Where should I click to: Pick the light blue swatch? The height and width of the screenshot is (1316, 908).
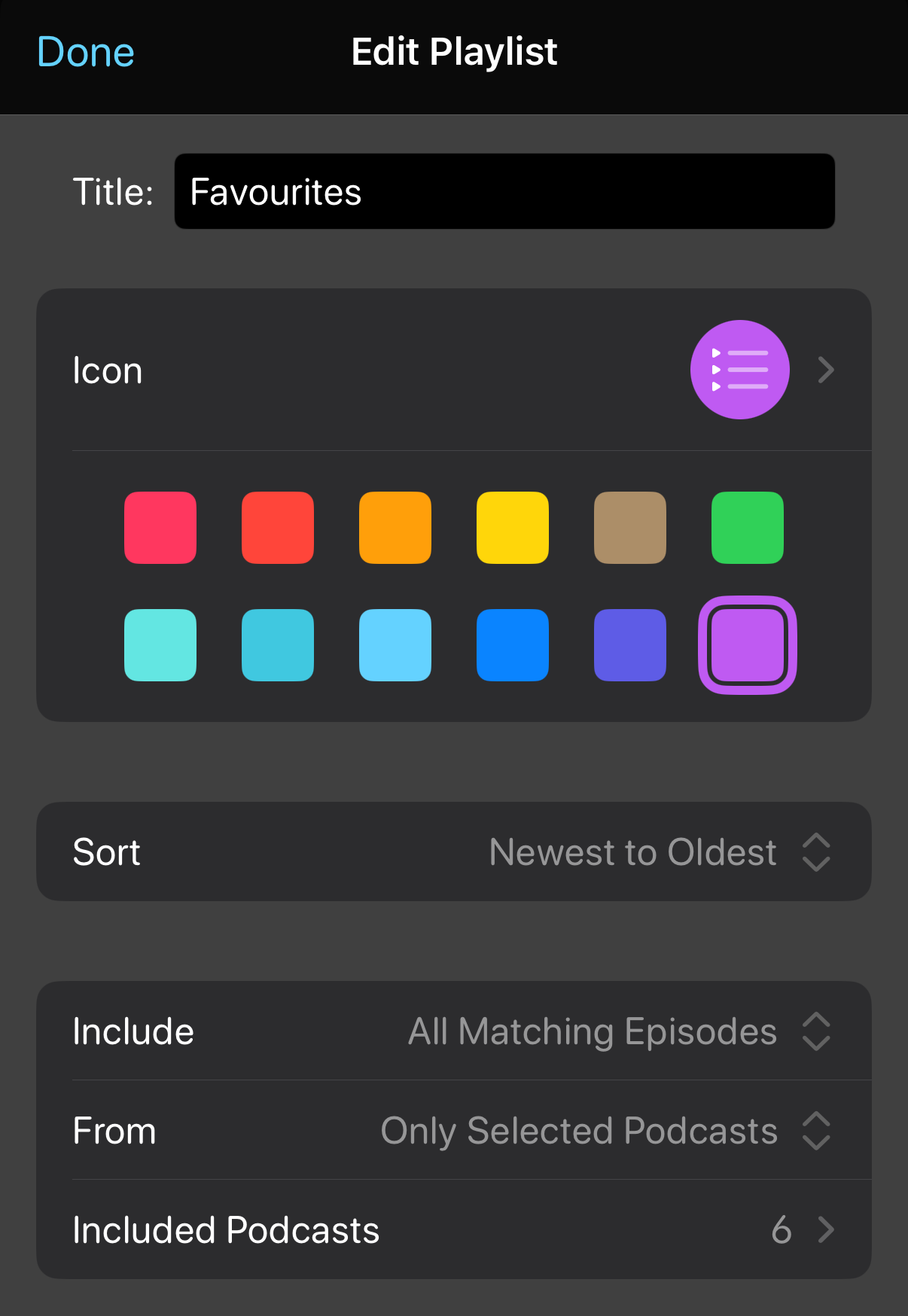(x=395, y=645)
